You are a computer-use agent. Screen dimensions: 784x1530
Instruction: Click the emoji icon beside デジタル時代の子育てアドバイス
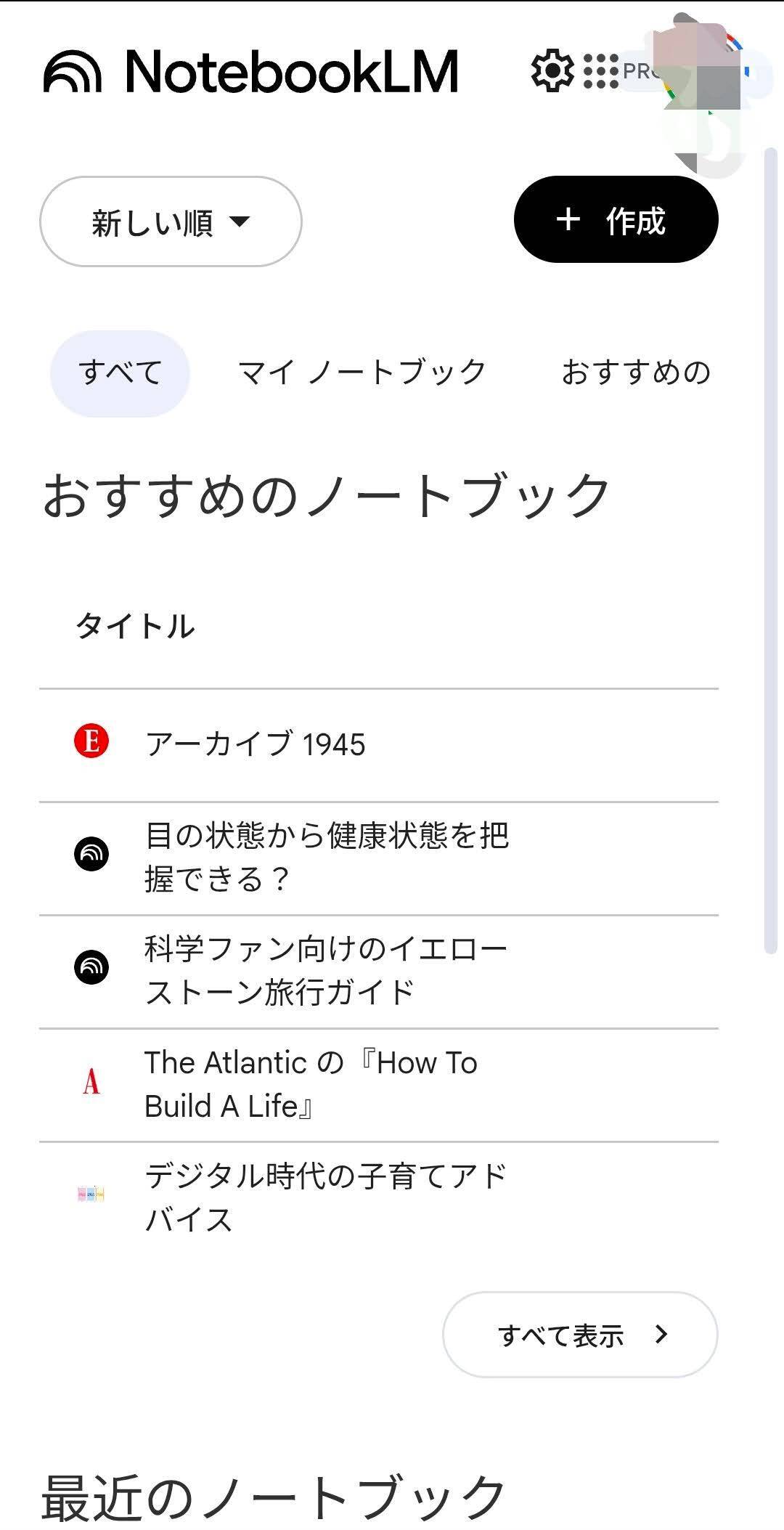[89, 1192]
